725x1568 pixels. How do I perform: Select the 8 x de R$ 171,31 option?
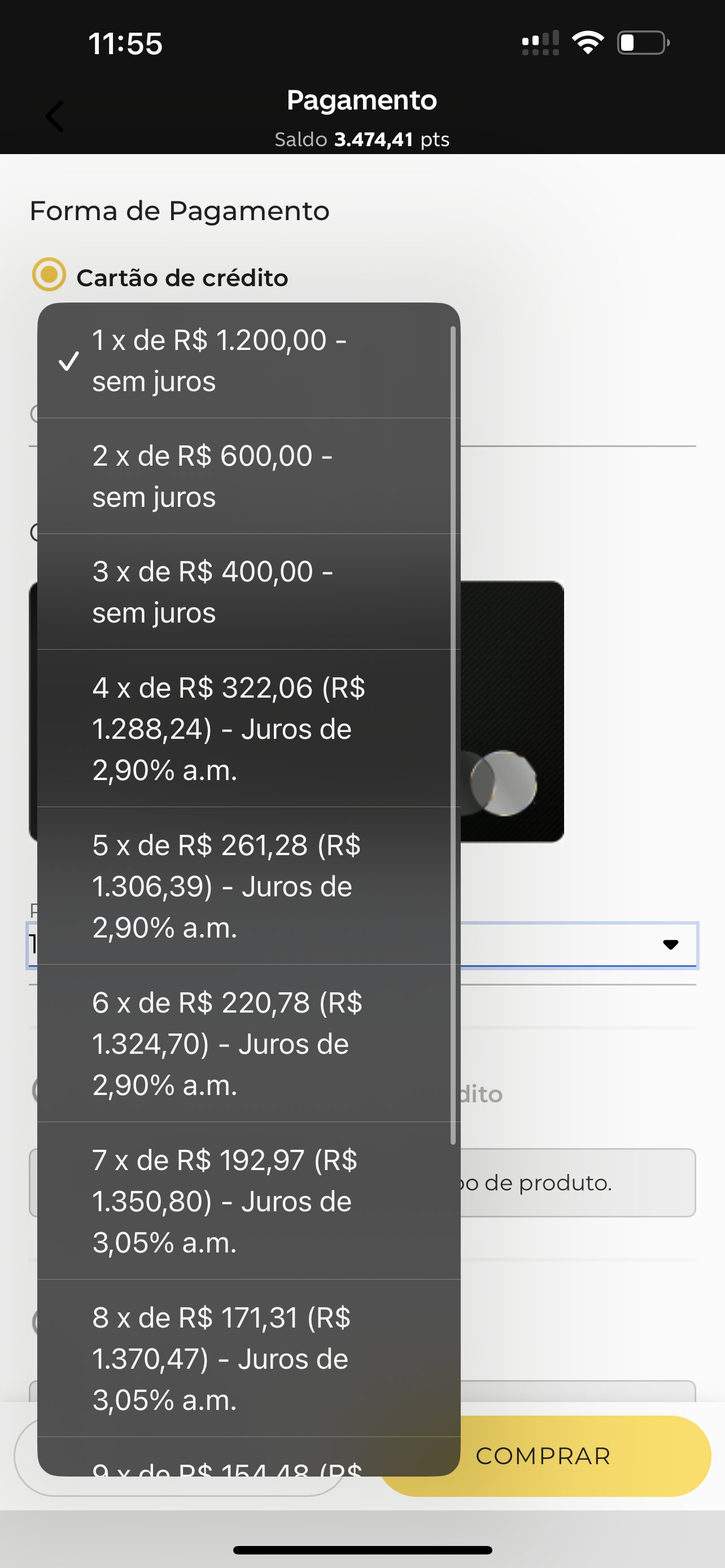pos(248,1359)
